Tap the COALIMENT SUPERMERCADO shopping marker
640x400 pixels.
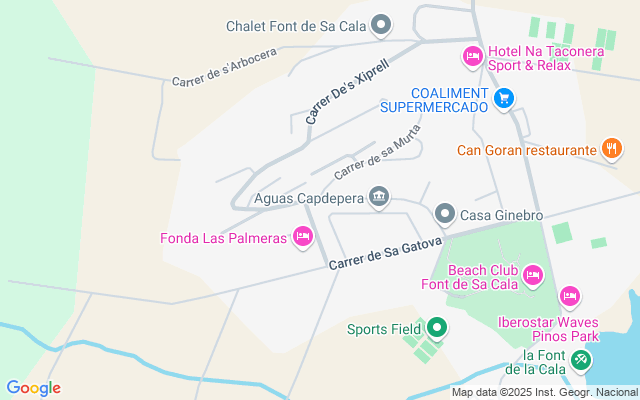[505, 97]
